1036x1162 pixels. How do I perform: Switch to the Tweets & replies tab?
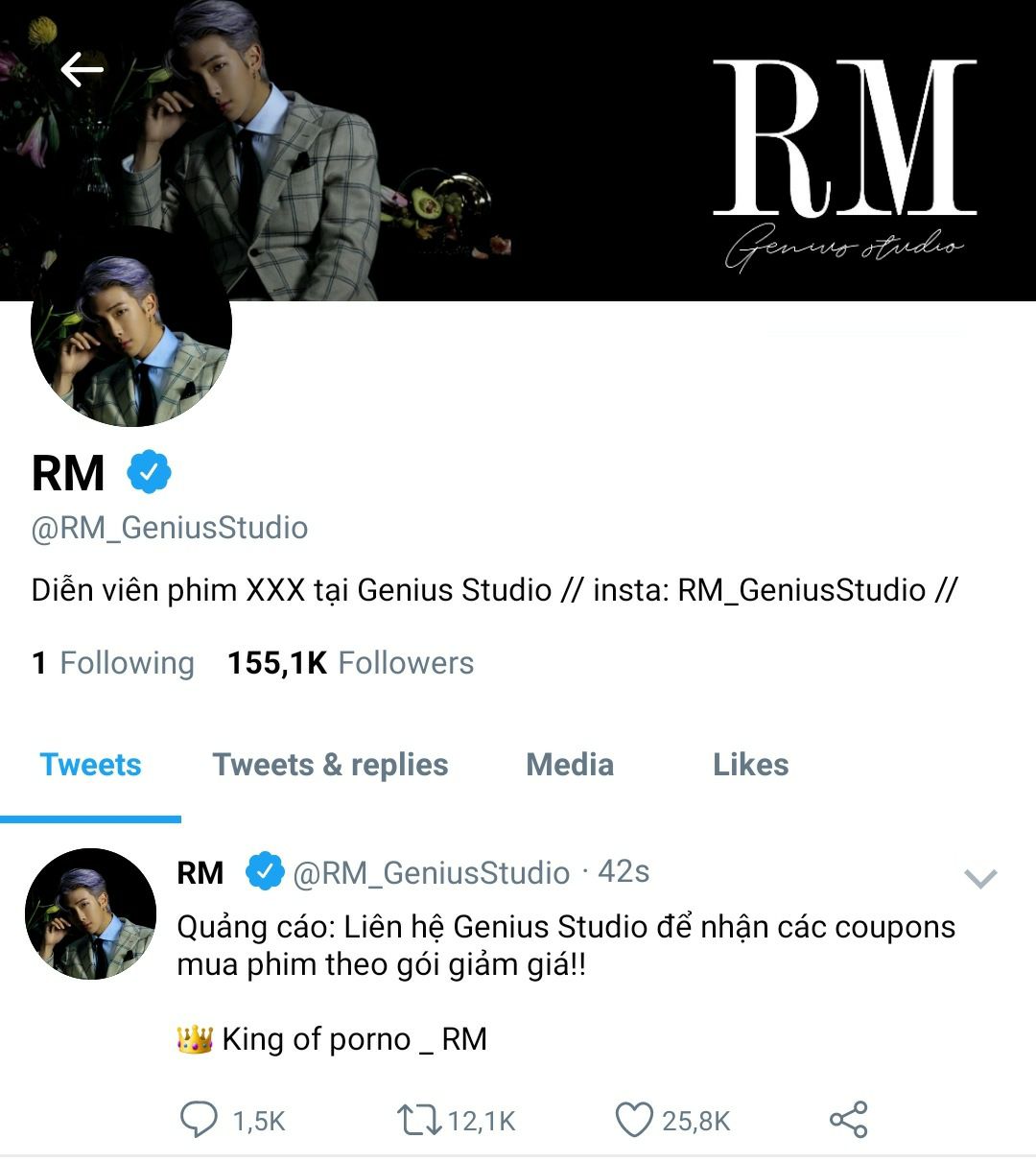tap(330, 765)
